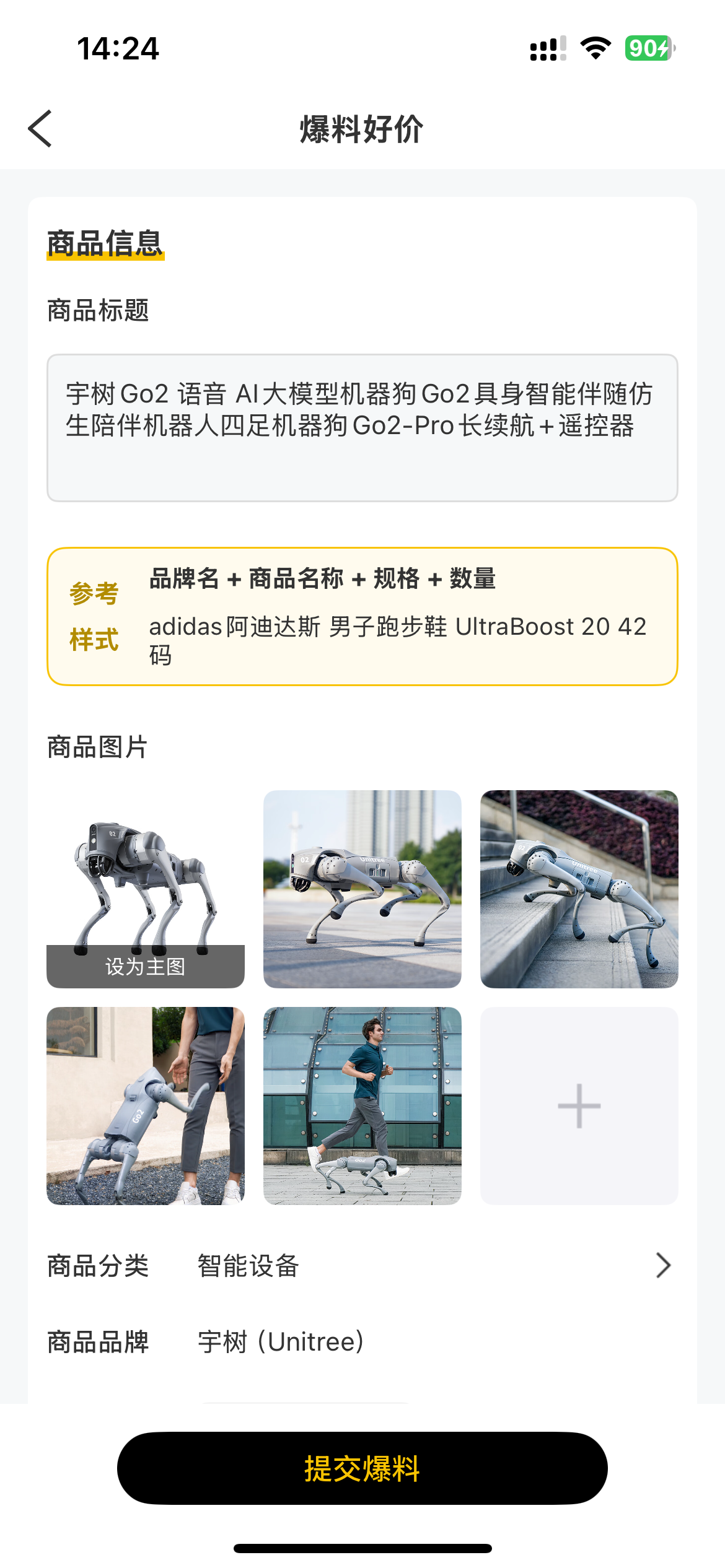This screenshot has height=1568, width=725.
Task: Tap 设为主图 on the first product image
Action: tap(145, 966)
